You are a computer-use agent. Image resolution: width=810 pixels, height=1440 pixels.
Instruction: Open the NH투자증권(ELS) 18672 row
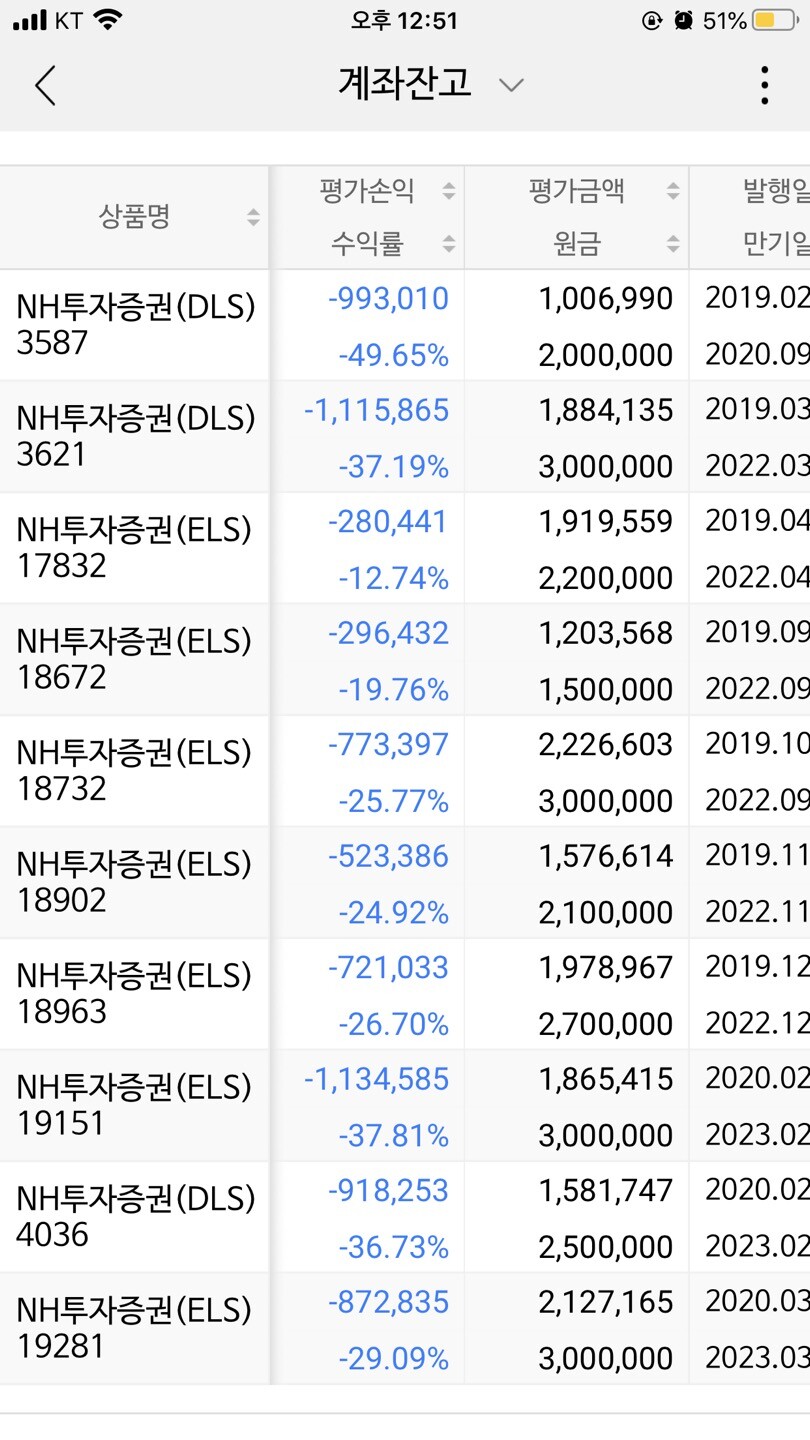pos(135,660)
